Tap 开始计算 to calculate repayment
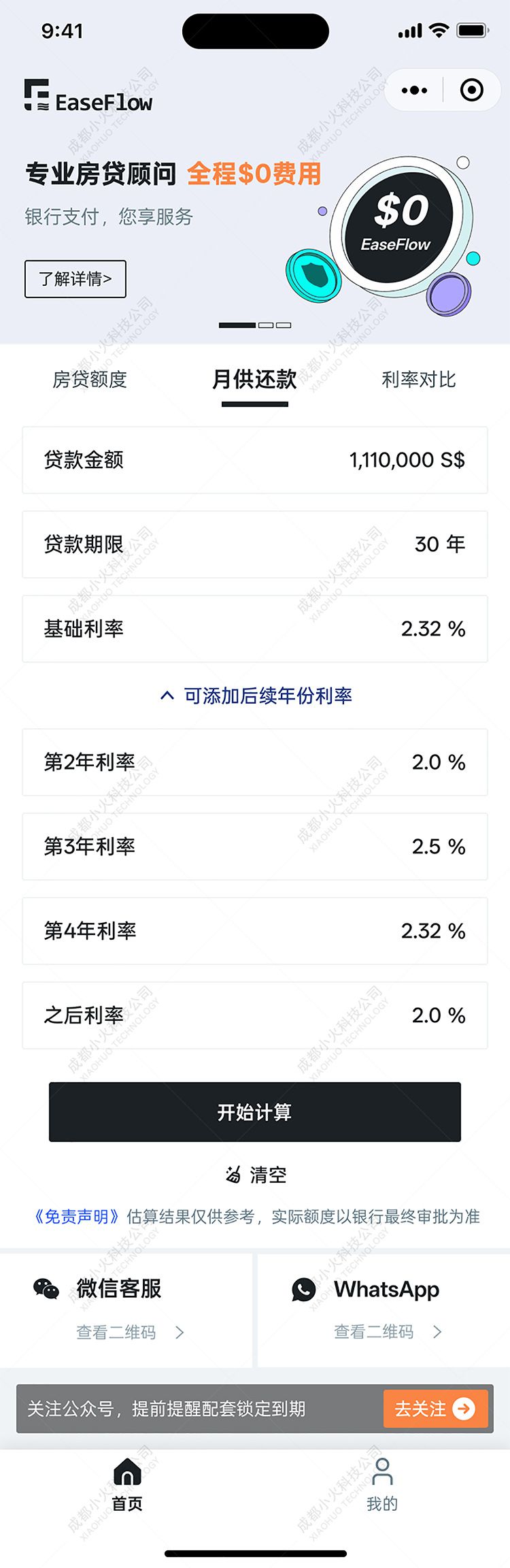Screen dimensions: 510x1568 (x=255, y=1112)
